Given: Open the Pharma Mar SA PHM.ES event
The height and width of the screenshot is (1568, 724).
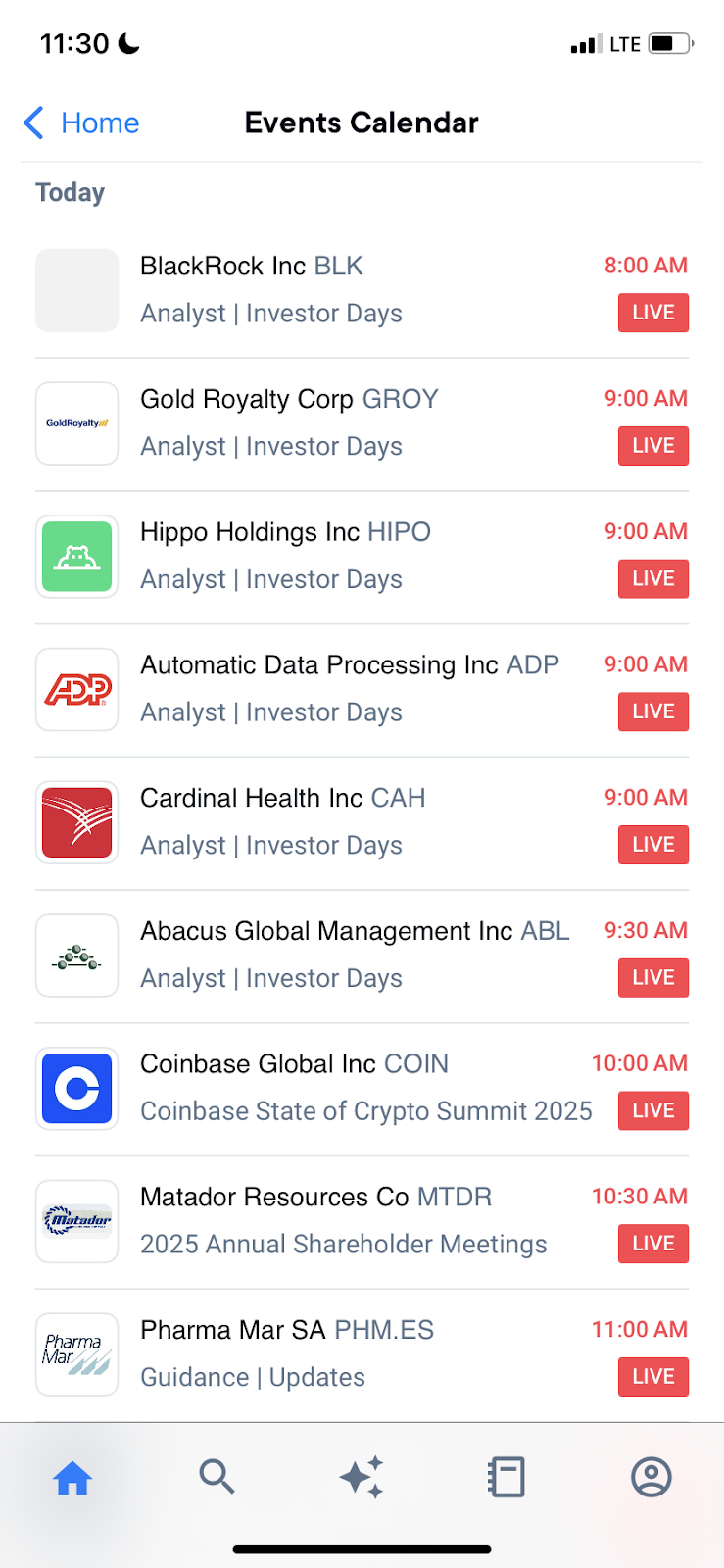Looking at the screenshot, I should [362, 1356].
